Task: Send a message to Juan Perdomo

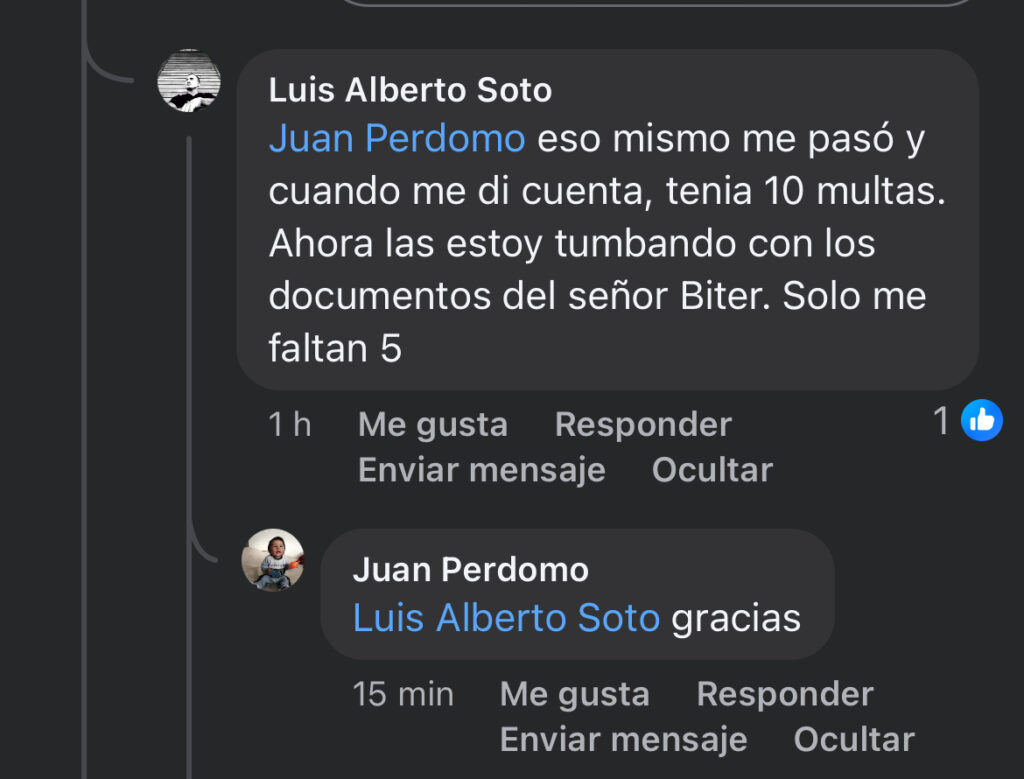Action: pyautogui.click(x=623, y=739)
